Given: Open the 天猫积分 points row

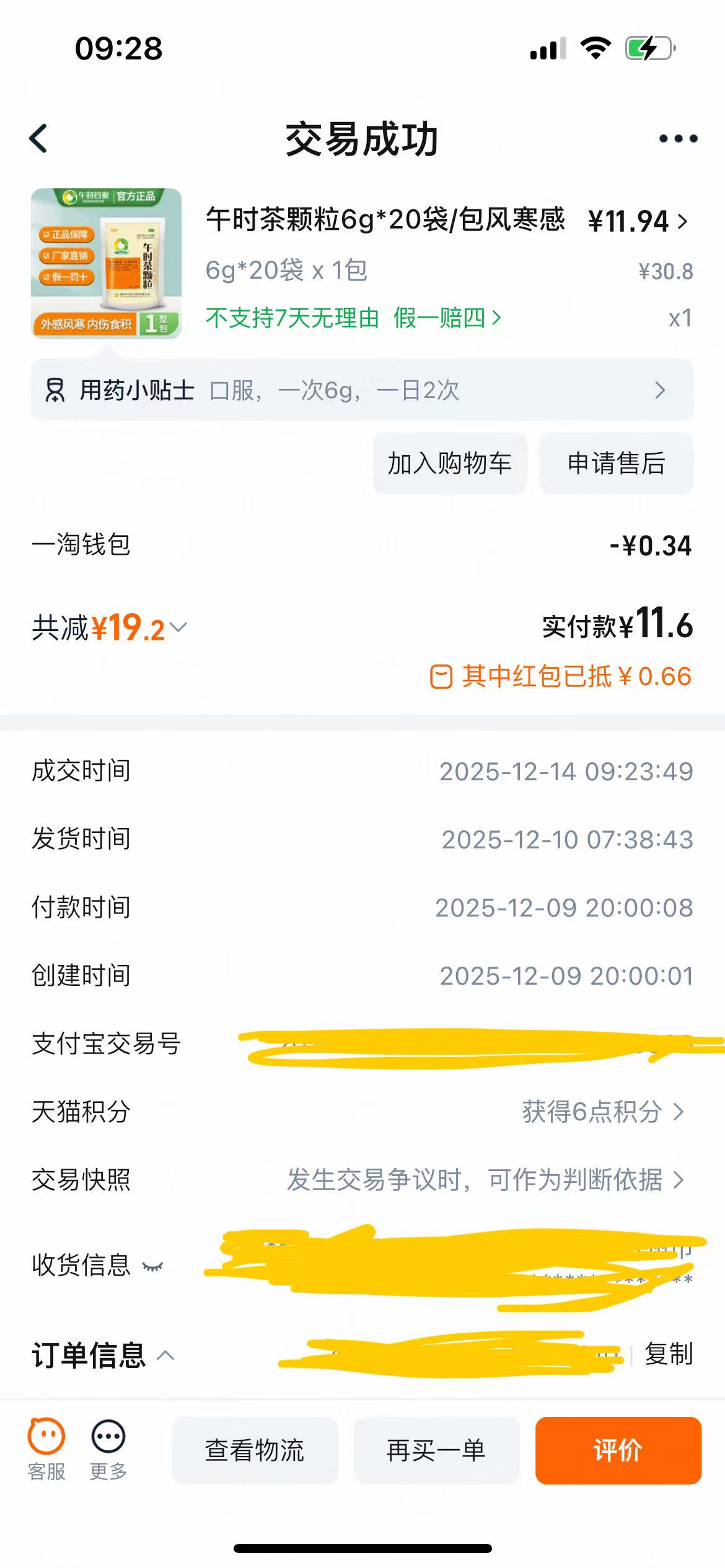Looking at the screenshot, I should tap(602, 1112).
